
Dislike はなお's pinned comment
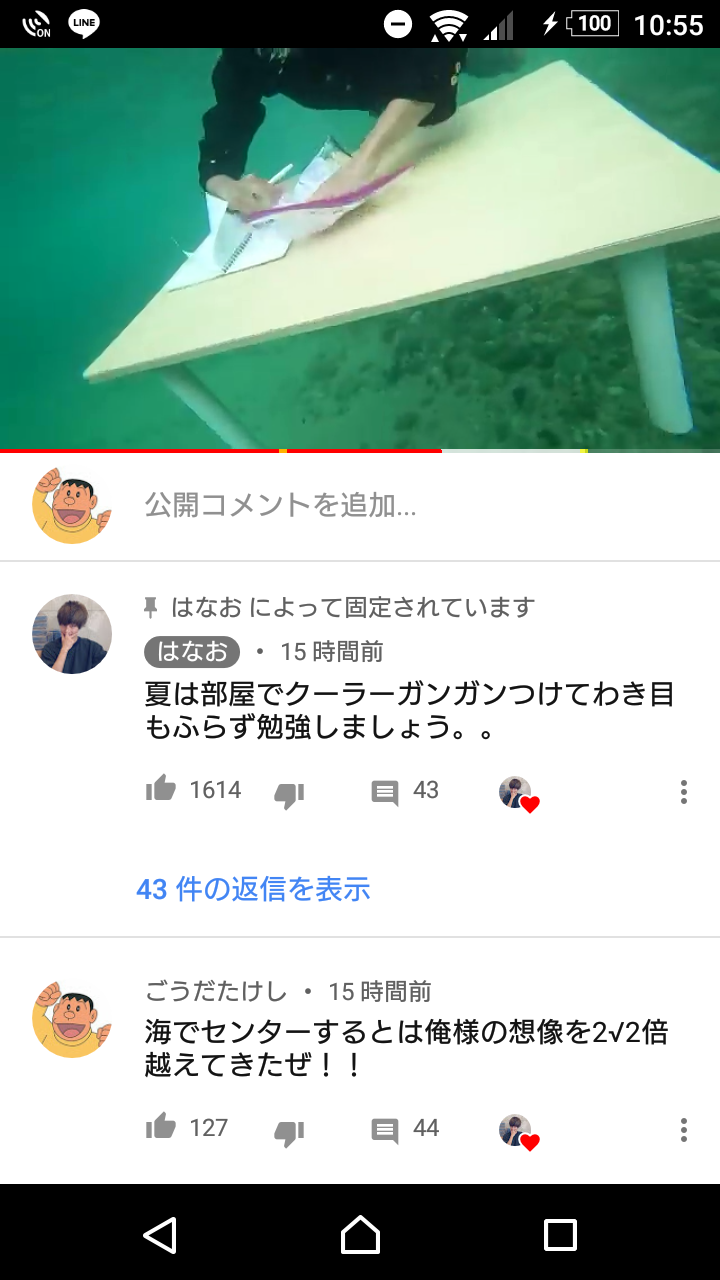(x=289, y=794)
